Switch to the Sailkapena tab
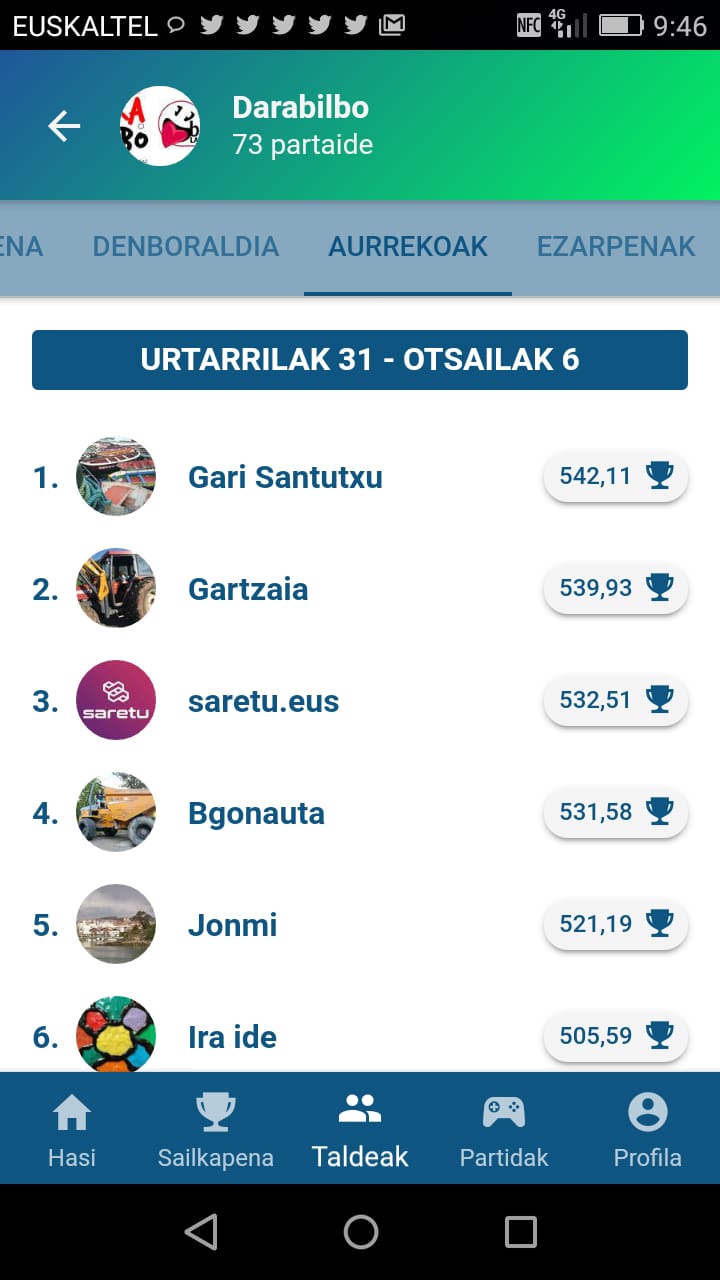 (x=216, y=1130)
